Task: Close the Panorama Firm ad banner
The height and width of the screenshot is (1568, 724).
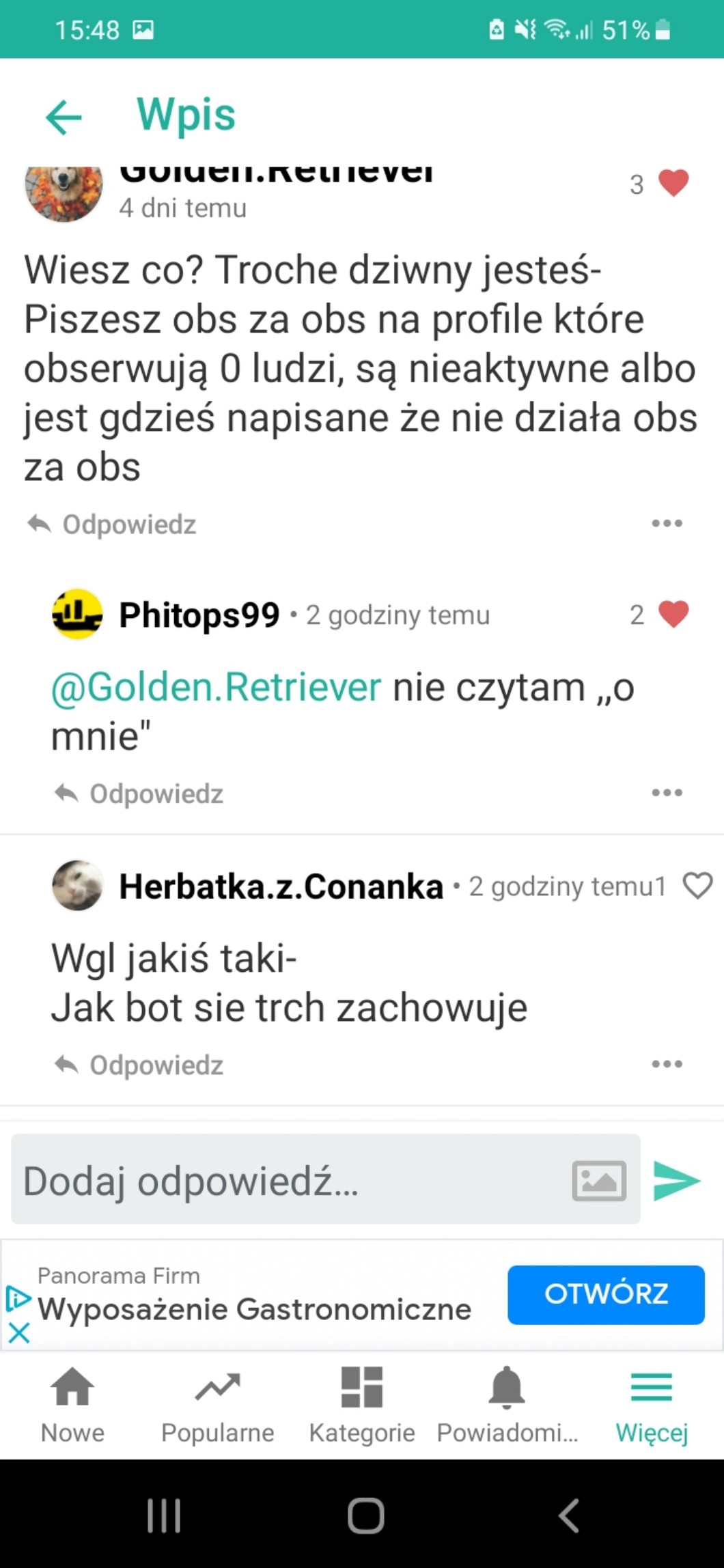Action: (19, 1332)
